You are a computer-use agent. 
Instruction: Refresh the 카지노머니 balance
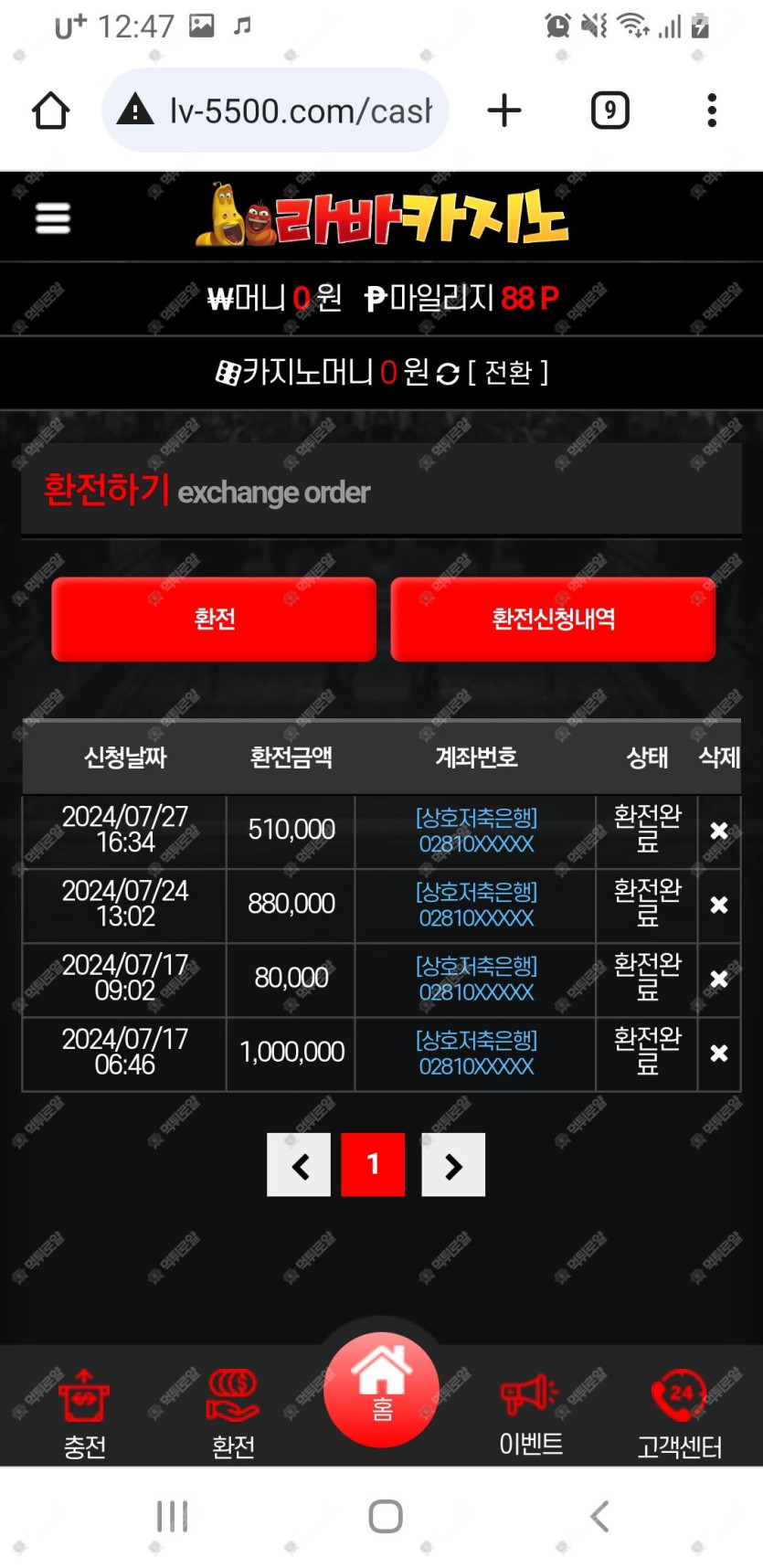(x=448, y=373)
